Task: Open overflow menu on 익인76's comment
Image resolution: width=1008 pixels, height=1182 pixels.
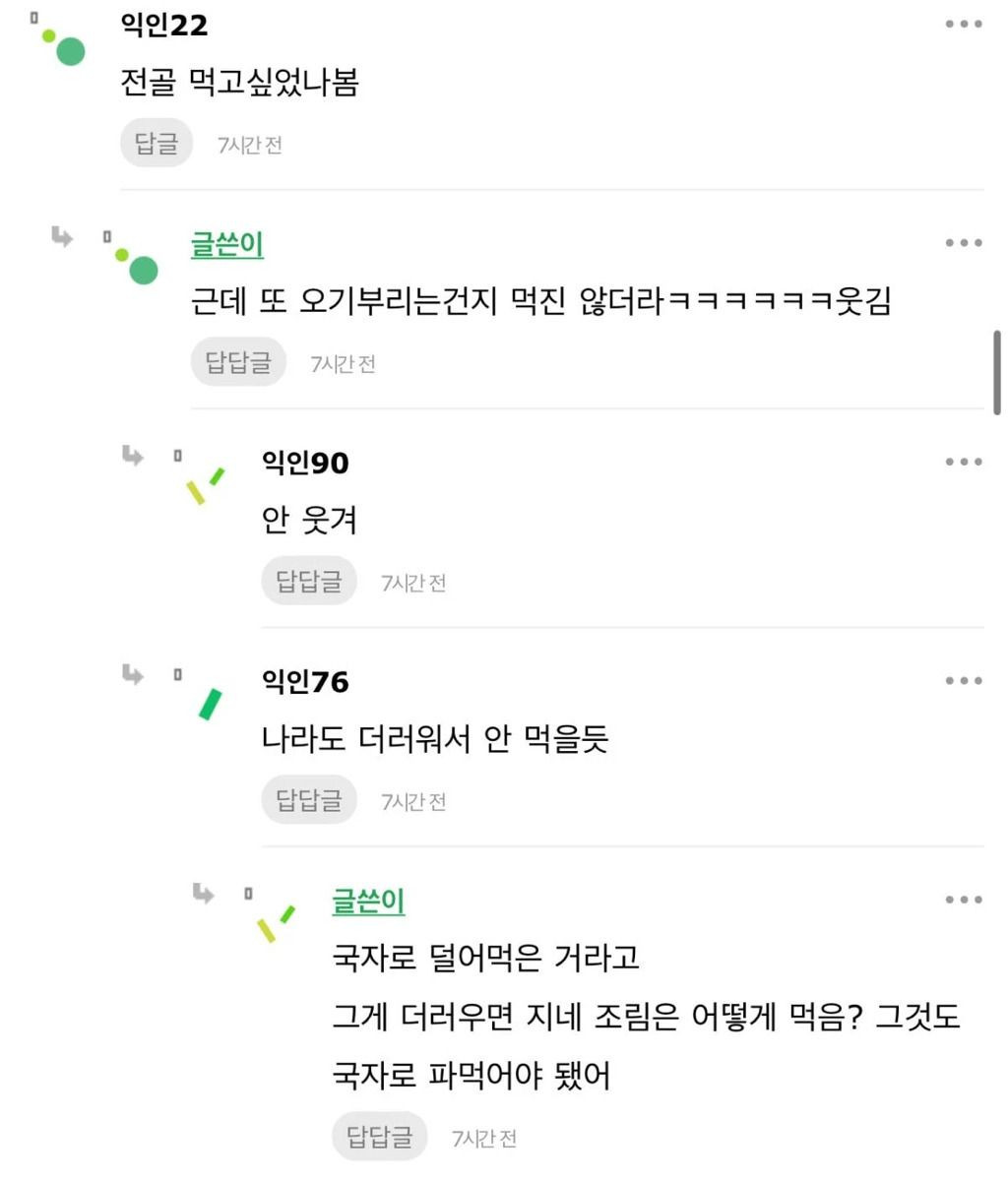Action: pyautogui.click(x=963, y=681)
